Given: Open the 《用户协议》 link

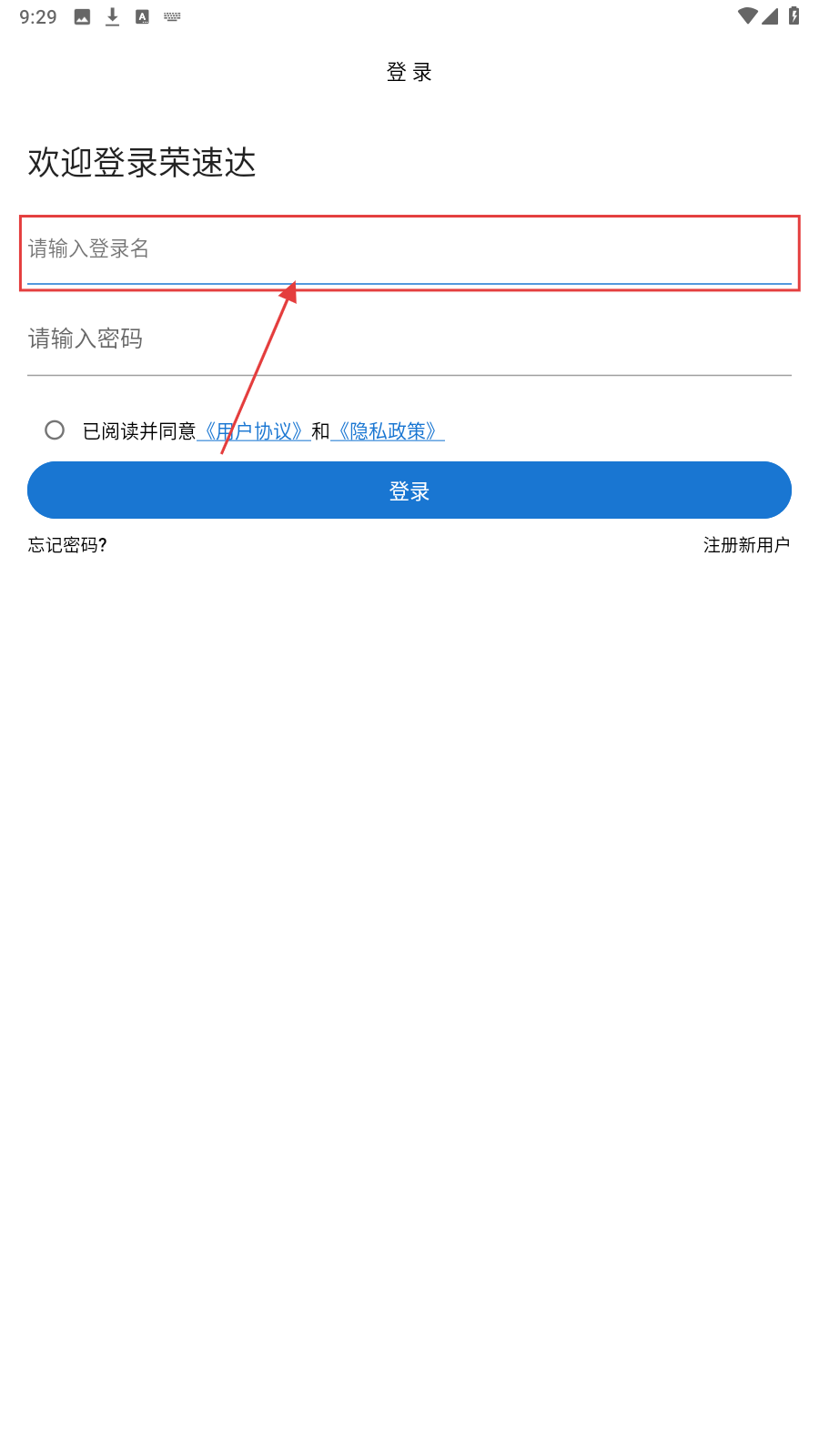Looking at the screenshot, I should point(254,431).
